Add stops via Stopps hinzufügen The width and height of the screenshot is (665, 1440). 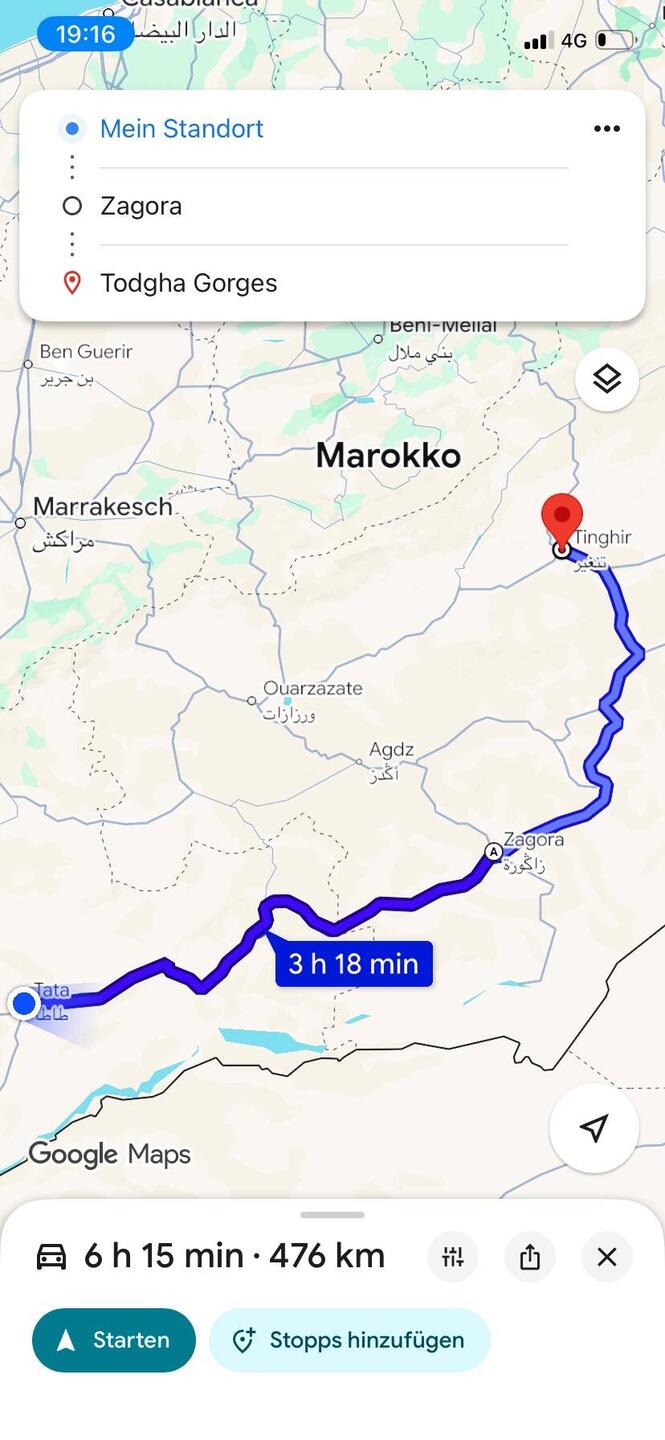[349, 1340]
